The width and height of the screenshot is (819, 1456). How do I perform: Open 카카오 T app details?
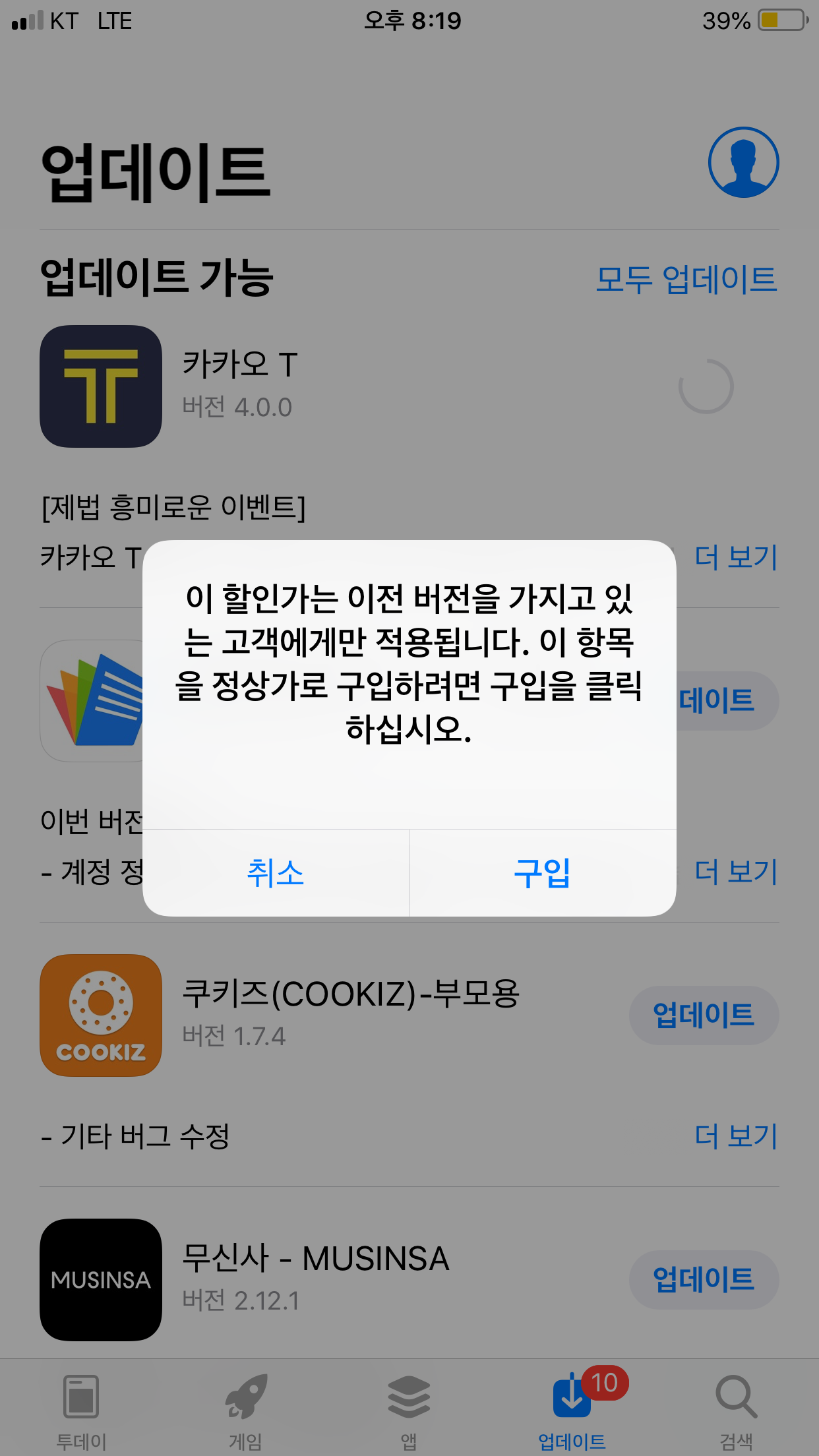101,386
